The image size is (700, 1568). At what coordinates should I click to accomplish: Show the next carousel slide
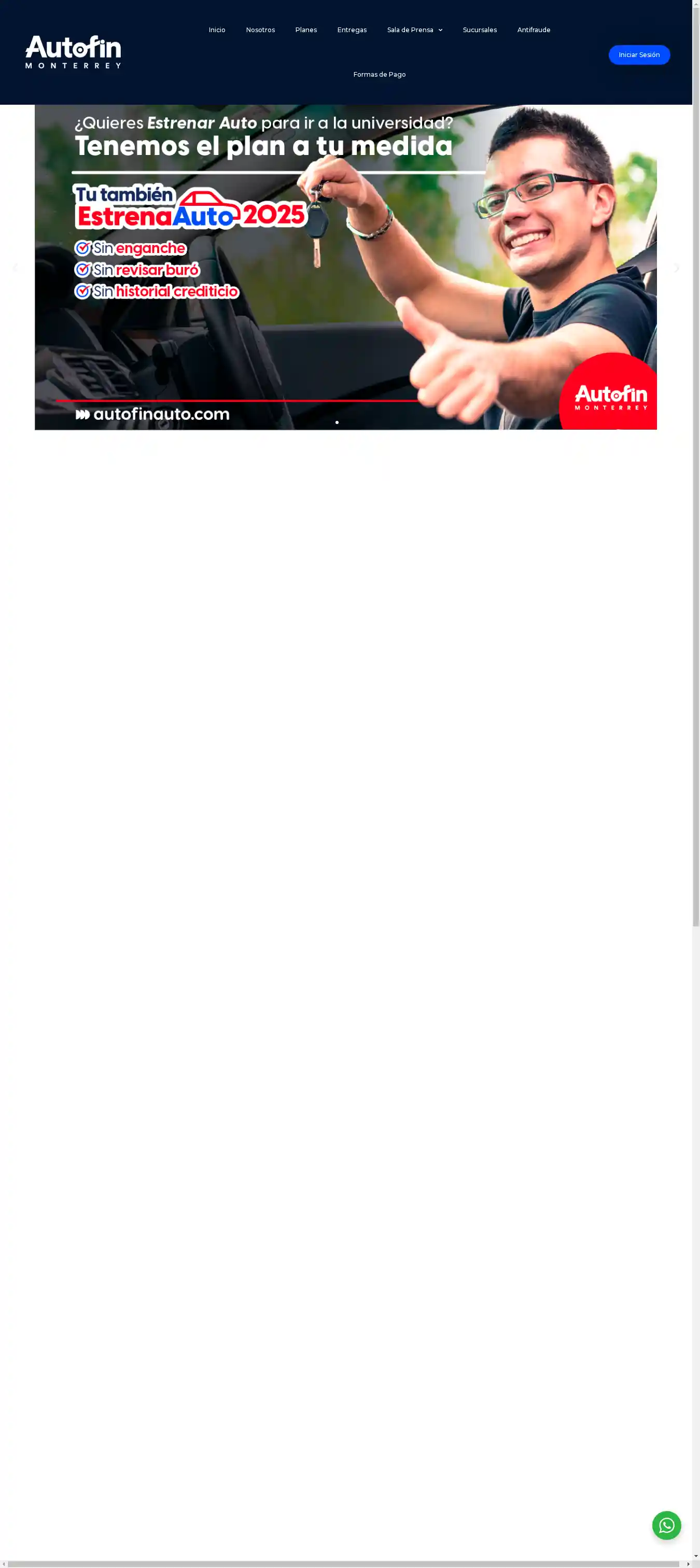click(x=676, y=267)
